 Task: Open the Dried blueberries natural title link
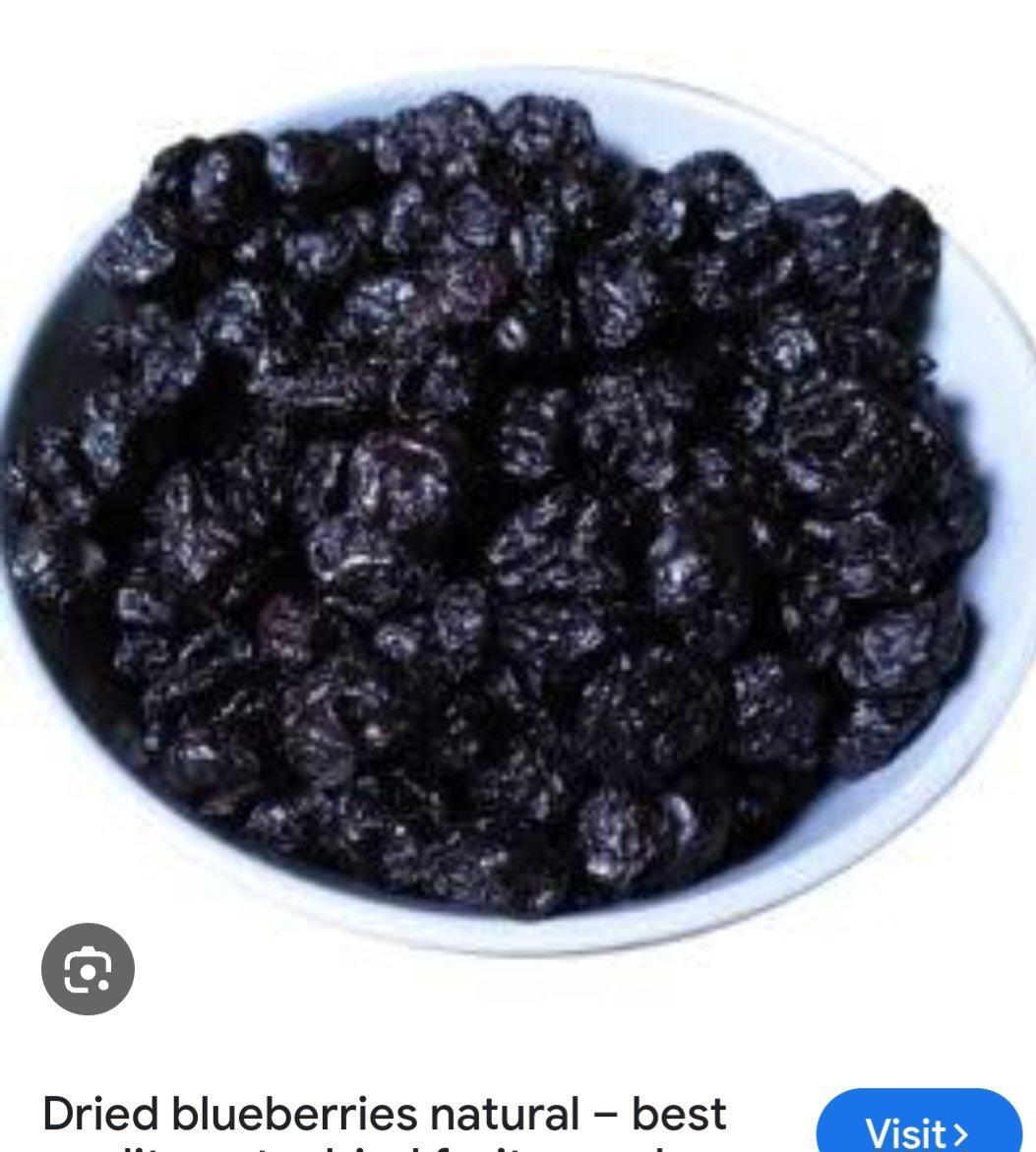[x=385, y=1116]
